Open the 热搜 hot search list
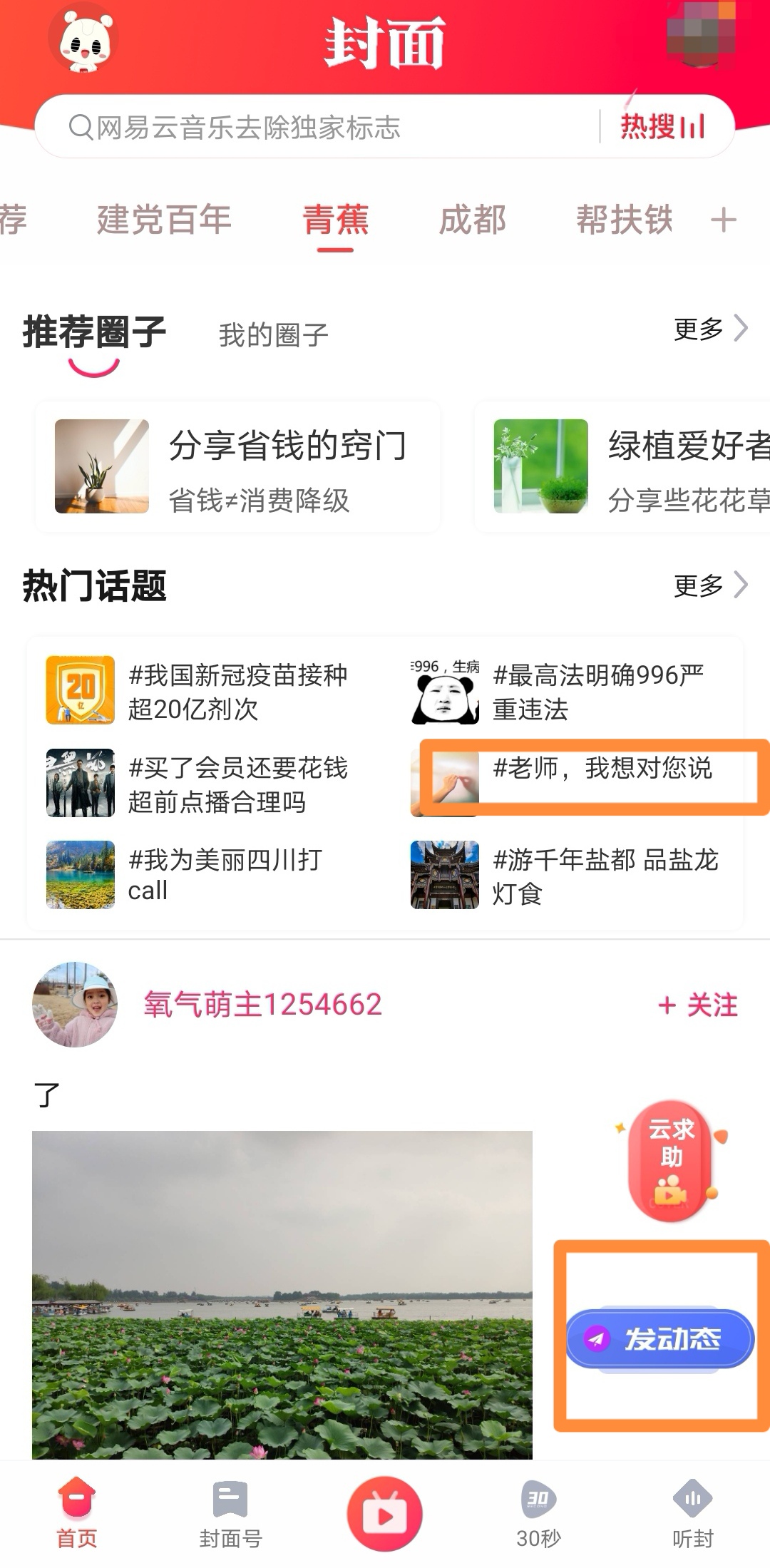The width and height of the screenshot is (770, 1568). tap(662, 127)
